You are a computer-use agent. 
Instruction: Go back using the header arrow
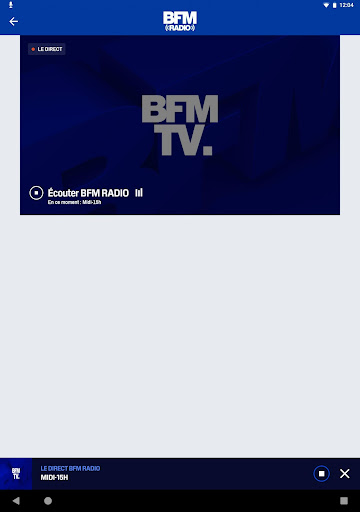14,22
